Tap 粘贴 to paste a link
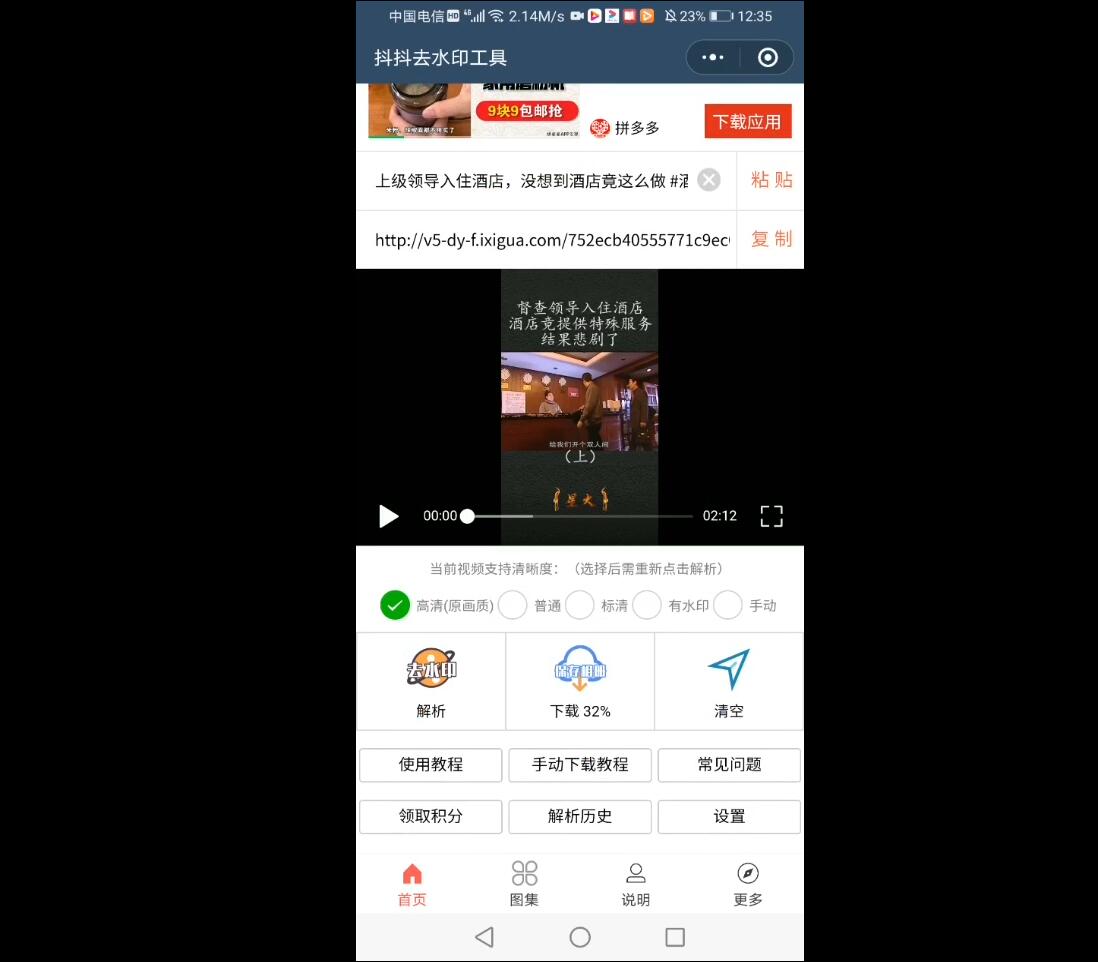Viewport: 1098px width, 962px height. pos(771,180)
